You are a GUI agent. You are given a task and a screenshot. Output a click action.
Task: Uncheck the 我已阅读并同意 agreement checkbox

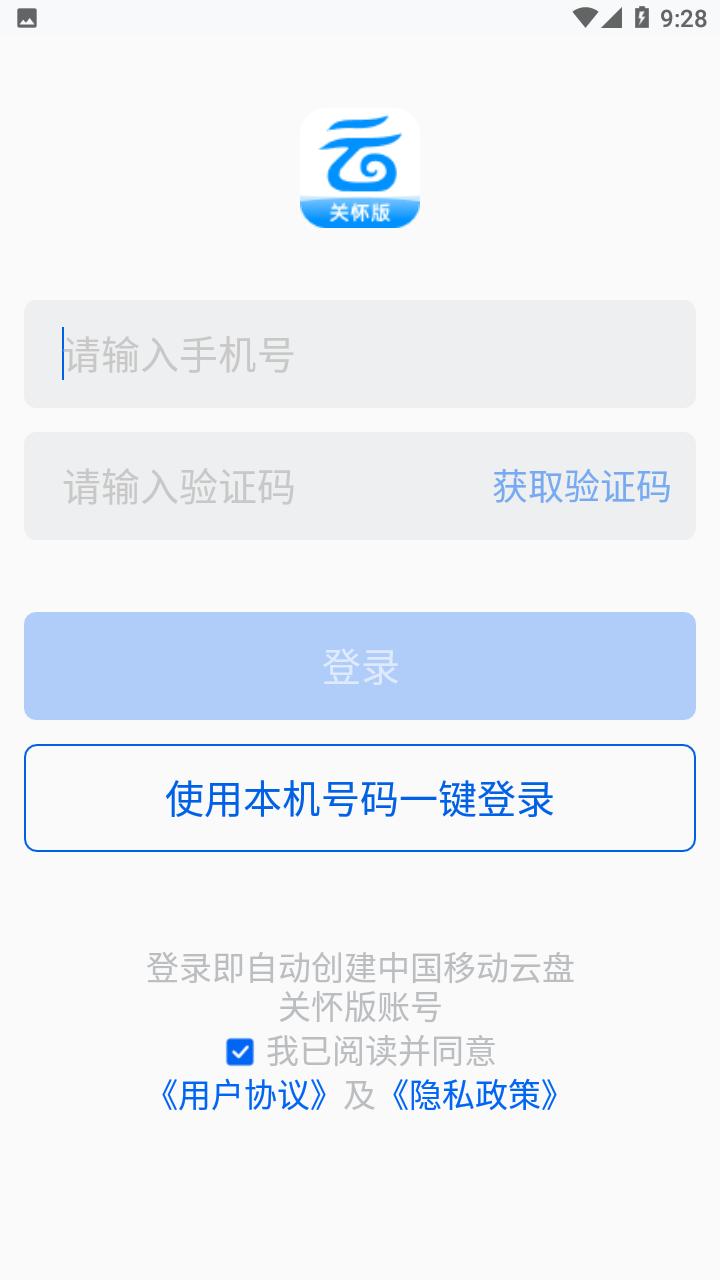pyautogui.click(x=240, y=1052)
